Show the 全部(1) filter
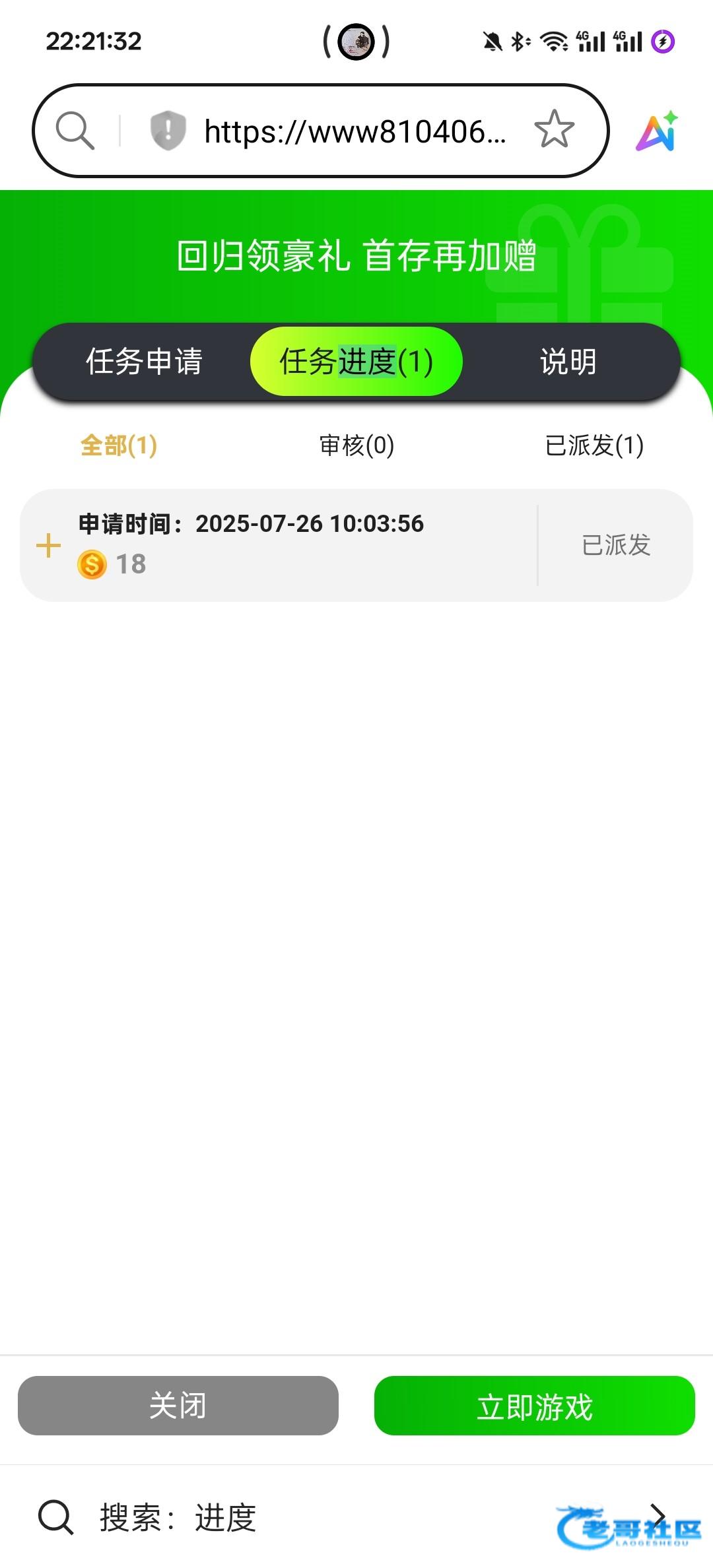This screenshot has height=1568, width=713. pos(119,445)
